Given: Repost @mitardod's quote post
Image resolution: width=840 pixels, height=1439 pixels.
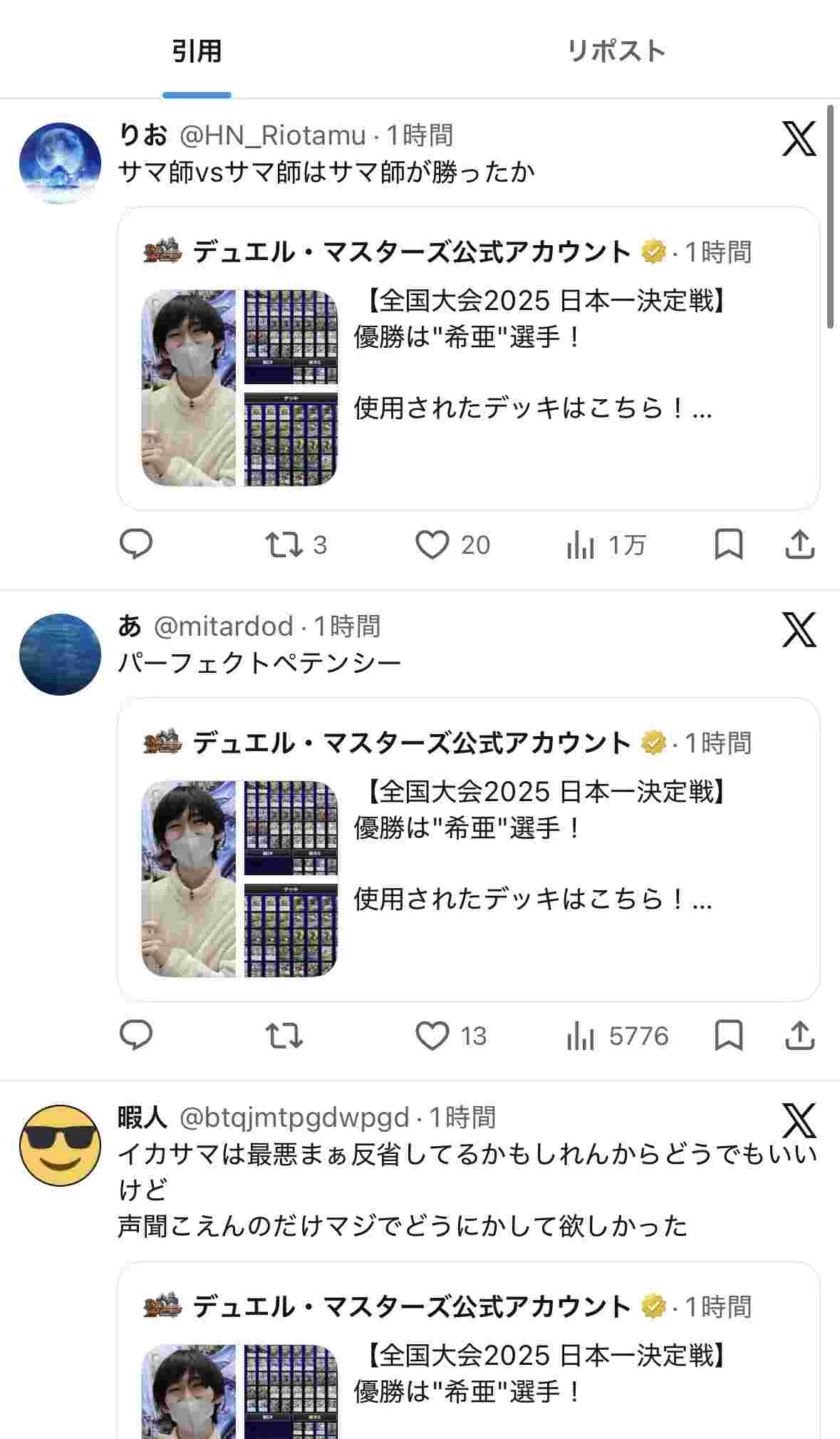Looking at the screenshot, I should (284, 1036).
